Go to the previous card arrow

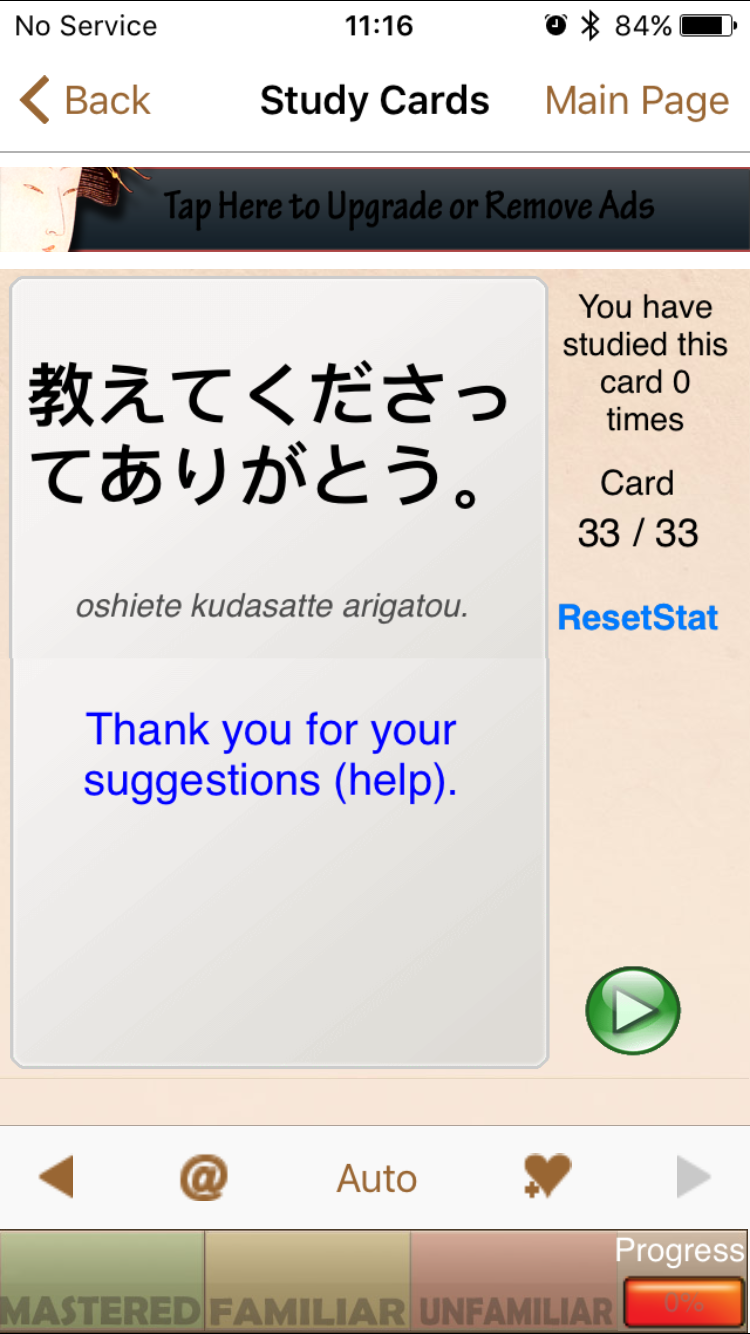coord(56,1177)
